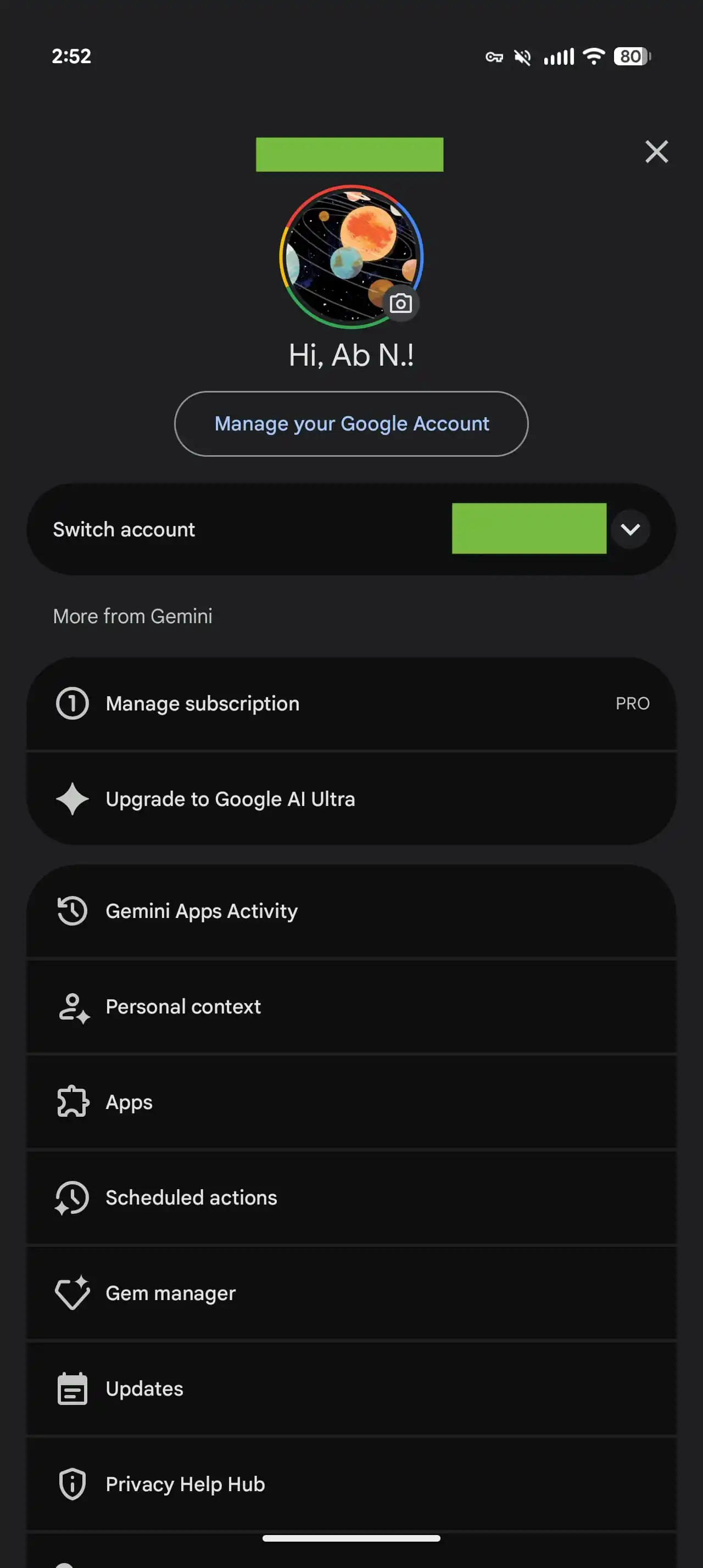View Scheduled actions
The height and width of the screenshot is (1568, 703).
(351, 1198)
